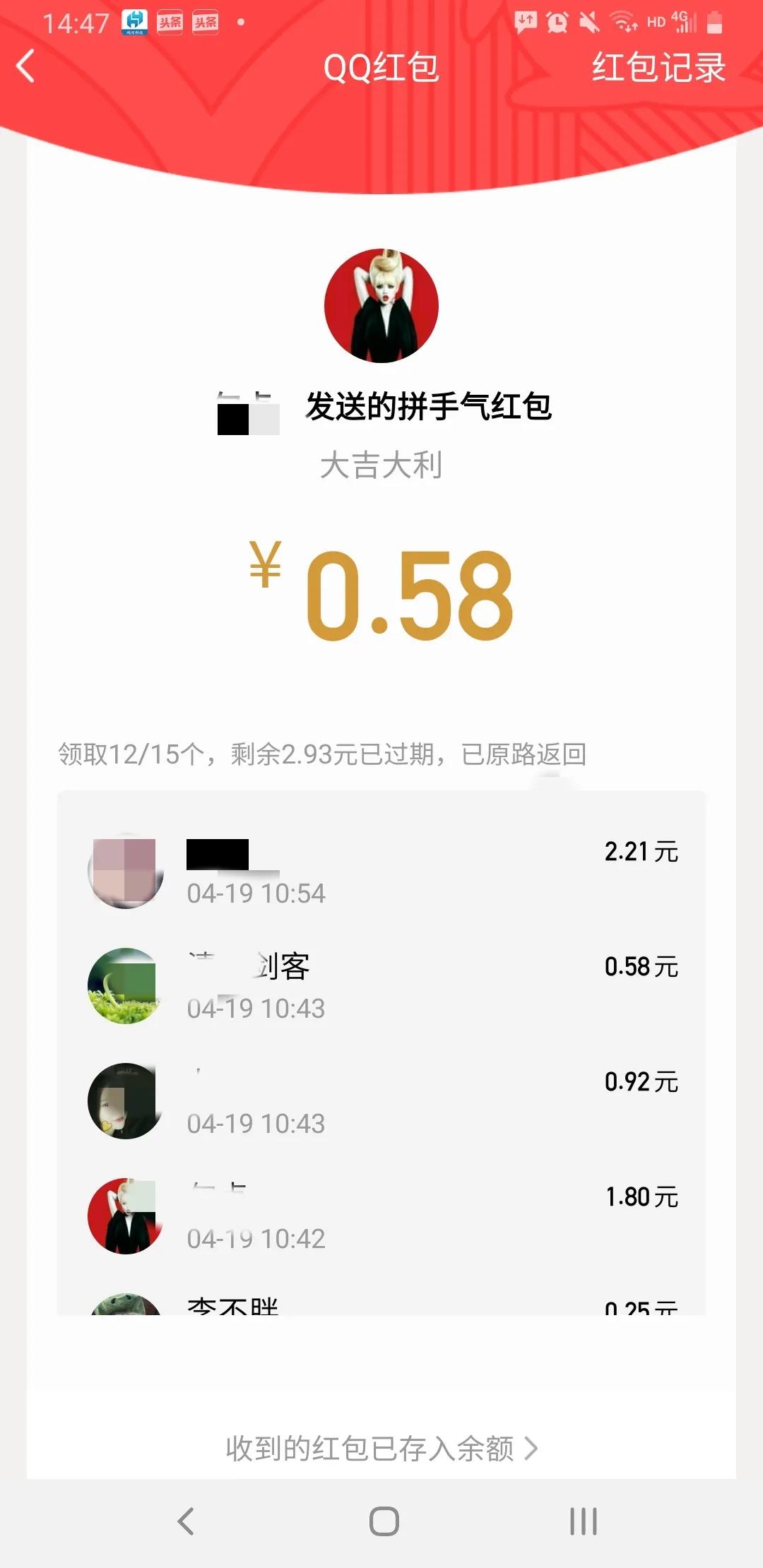Image resolution: width=763 pixels, height=1568 pixels.
Task: Open 红包记录 at top right
Action: (x=658, y=66)
